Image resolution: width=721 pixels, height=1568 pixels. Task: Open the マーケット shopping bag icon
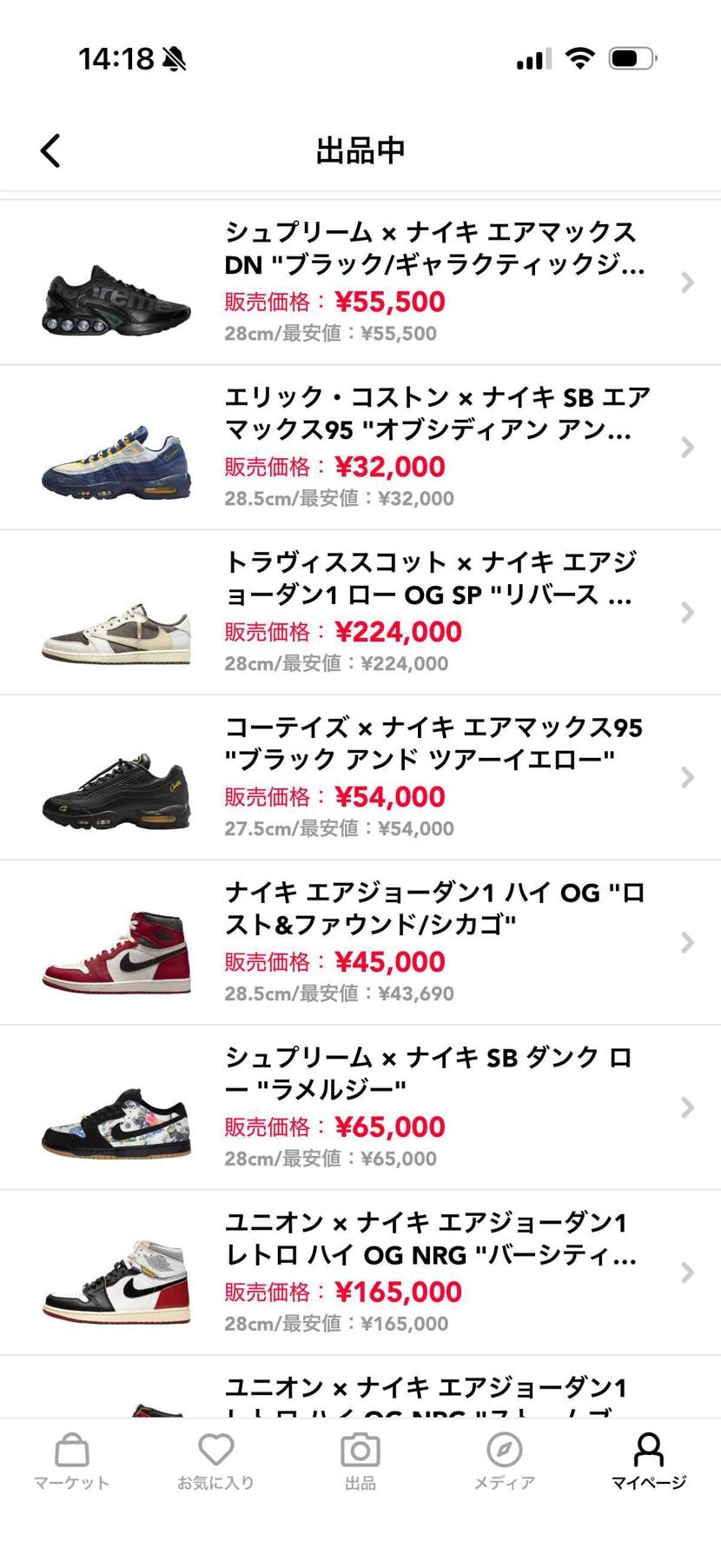pos(71,1450)
